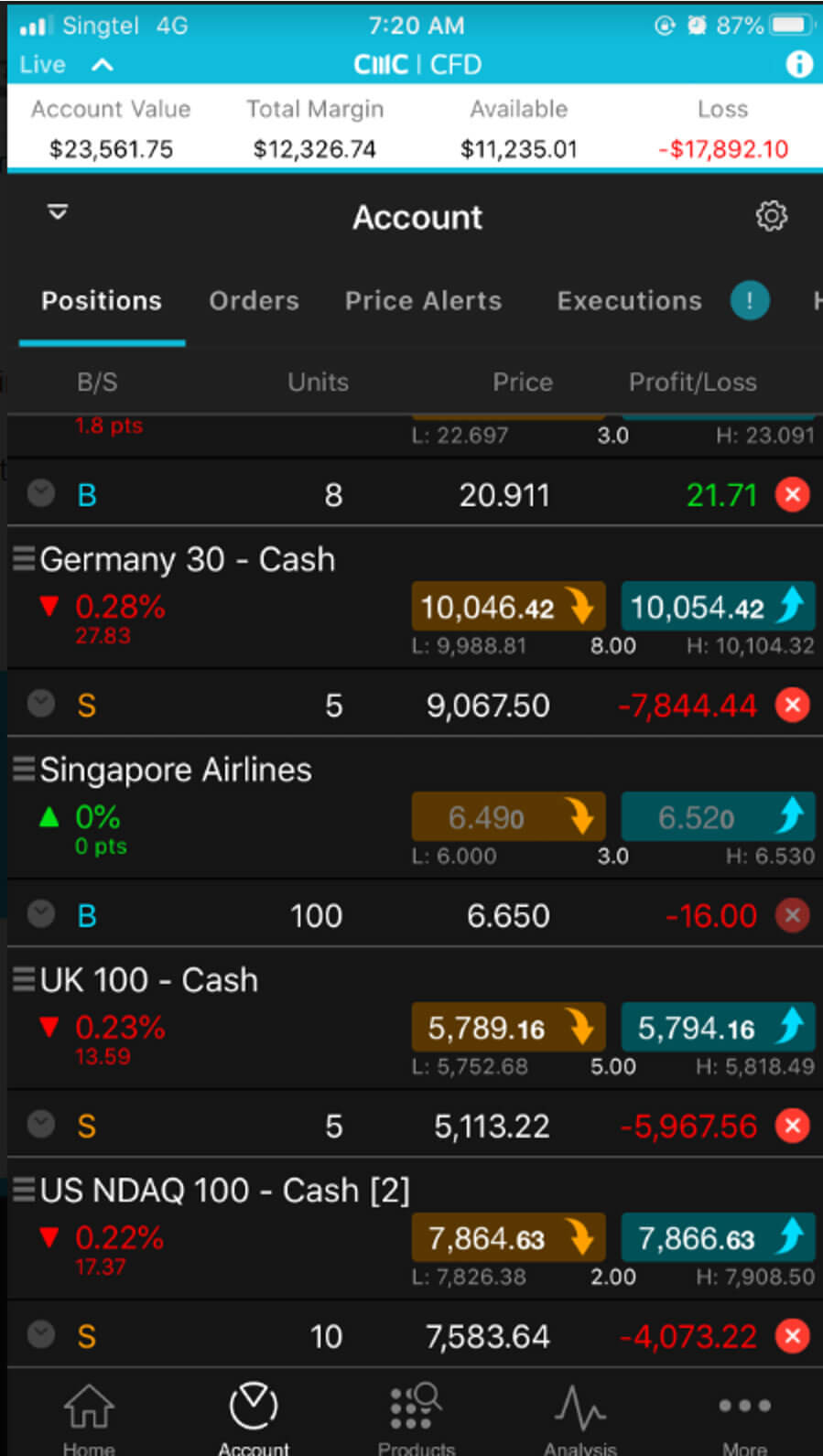Tap US NDAQ 100 buy price 7,866.63
Screen dimensions: 823x1456
click(x=718, y=1238)
